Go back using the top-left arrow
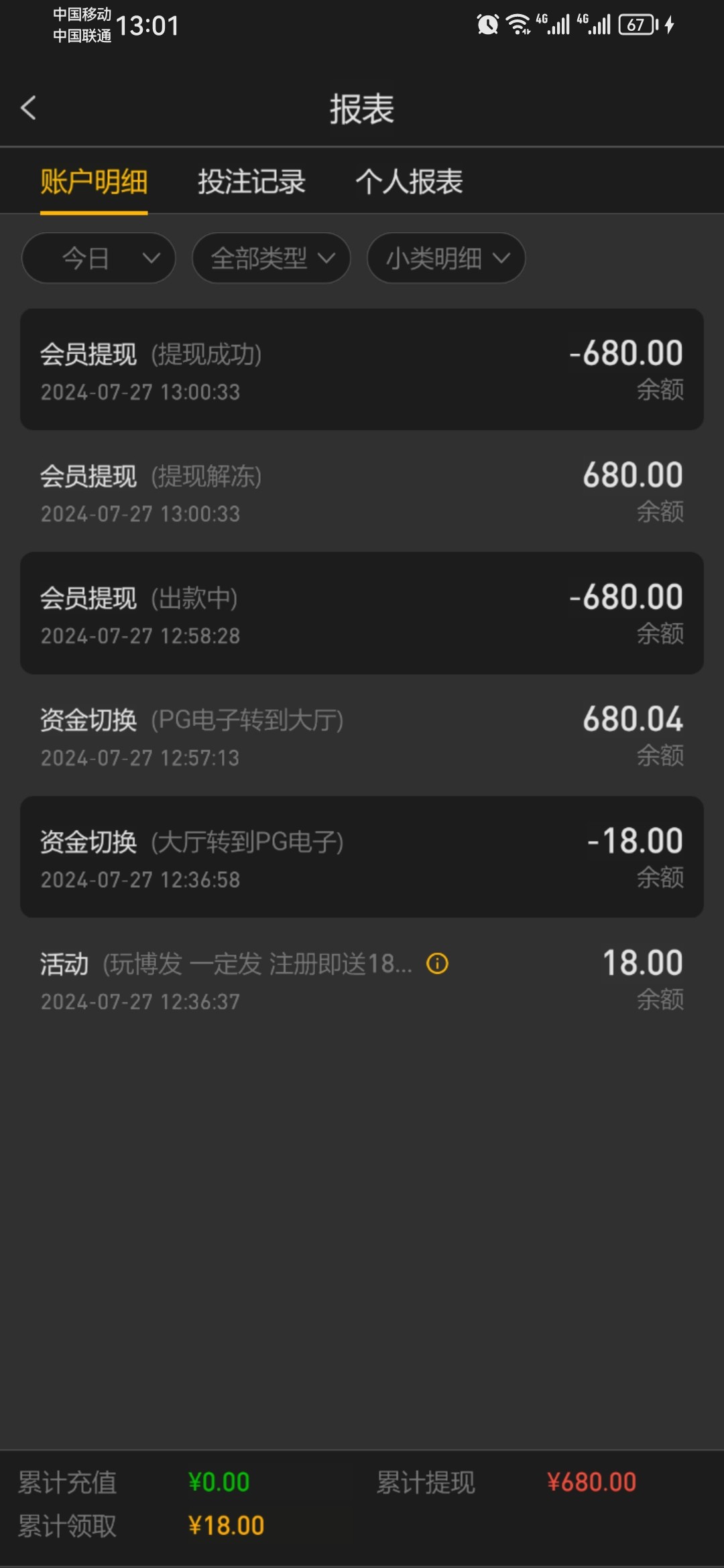The image size is (724, 1568). 28,108
